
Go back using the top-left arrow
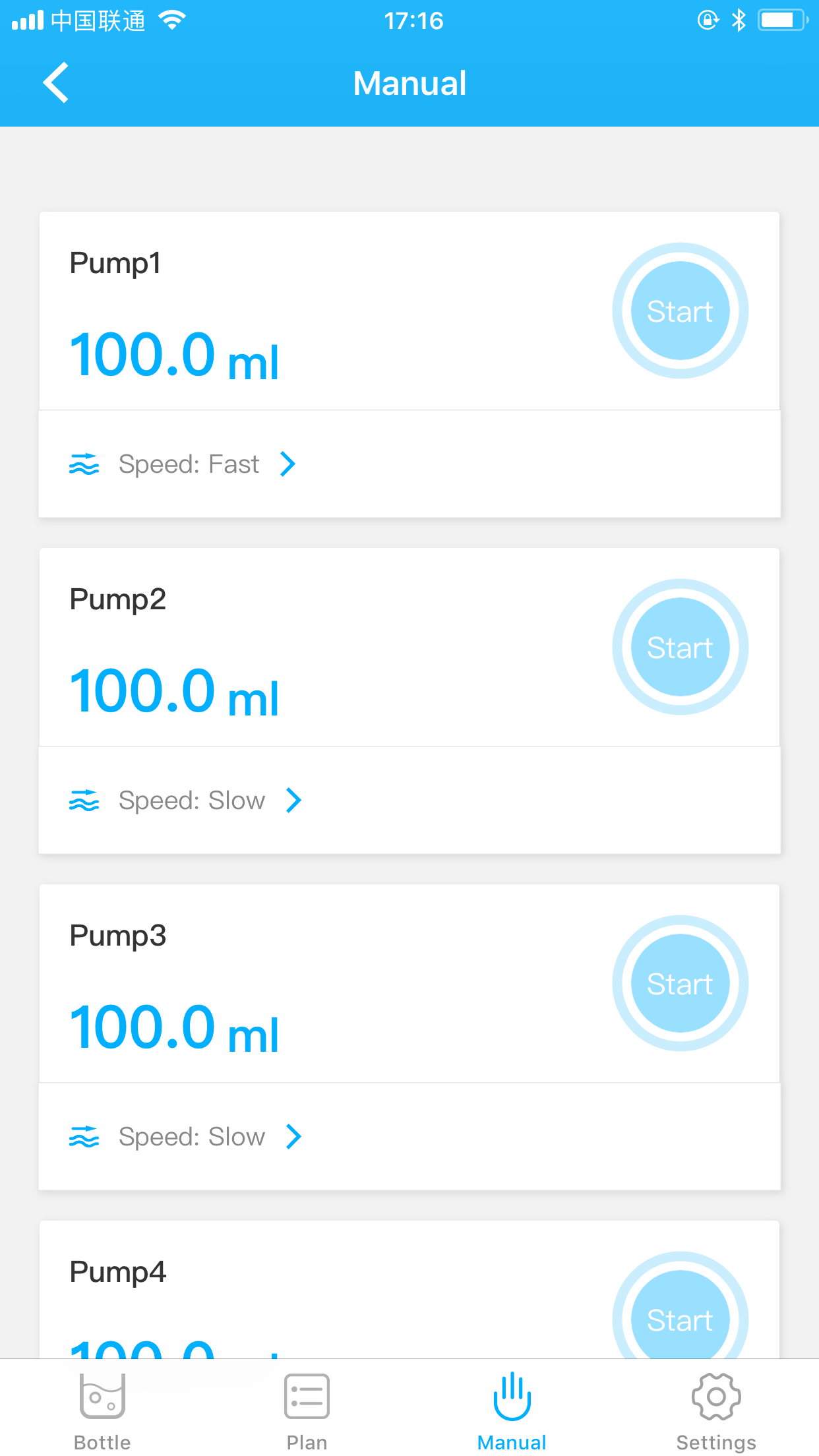tap(56, 83)
